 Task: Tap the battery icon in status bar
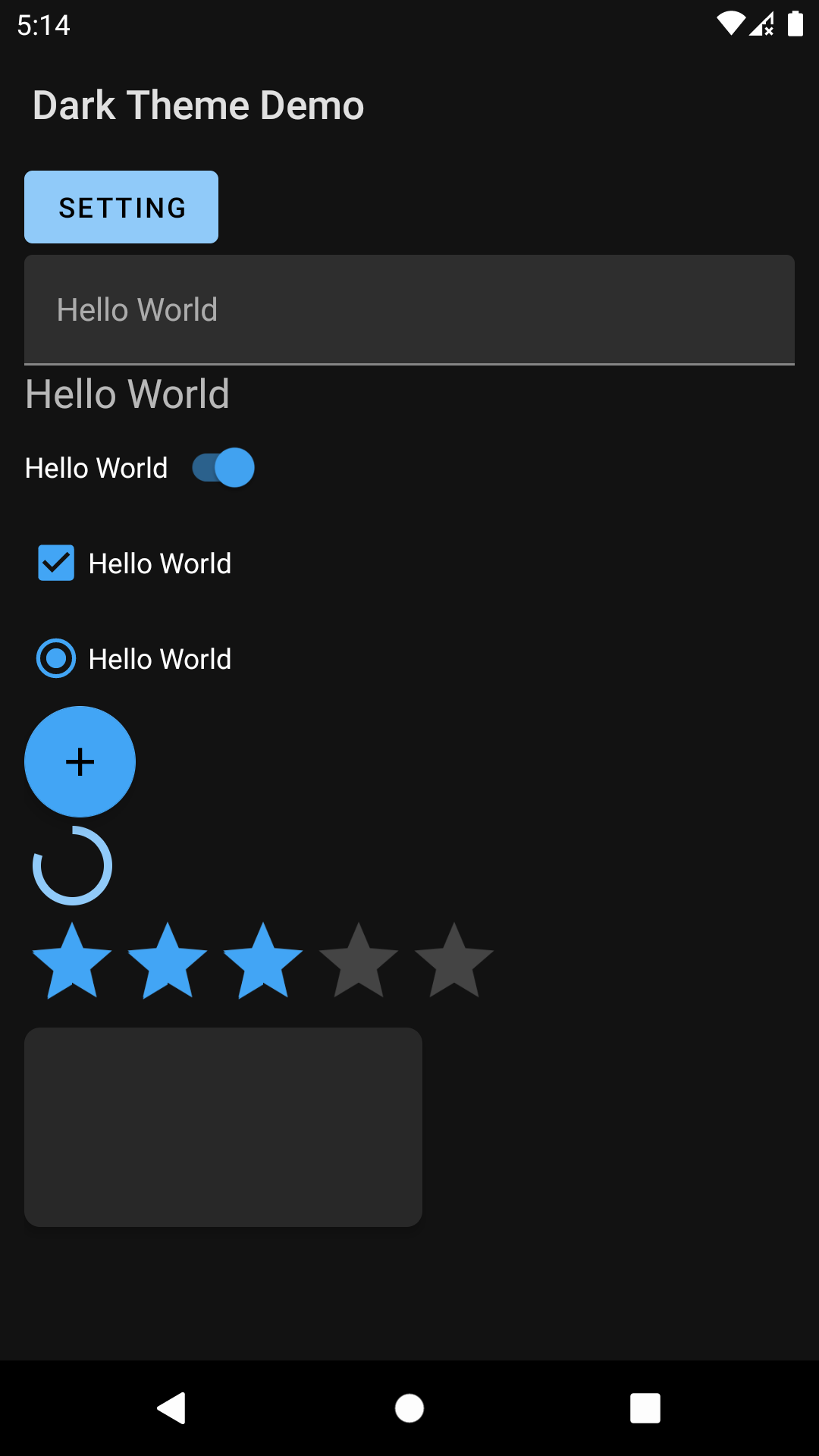pyautogui.click(x=795, y=25)
